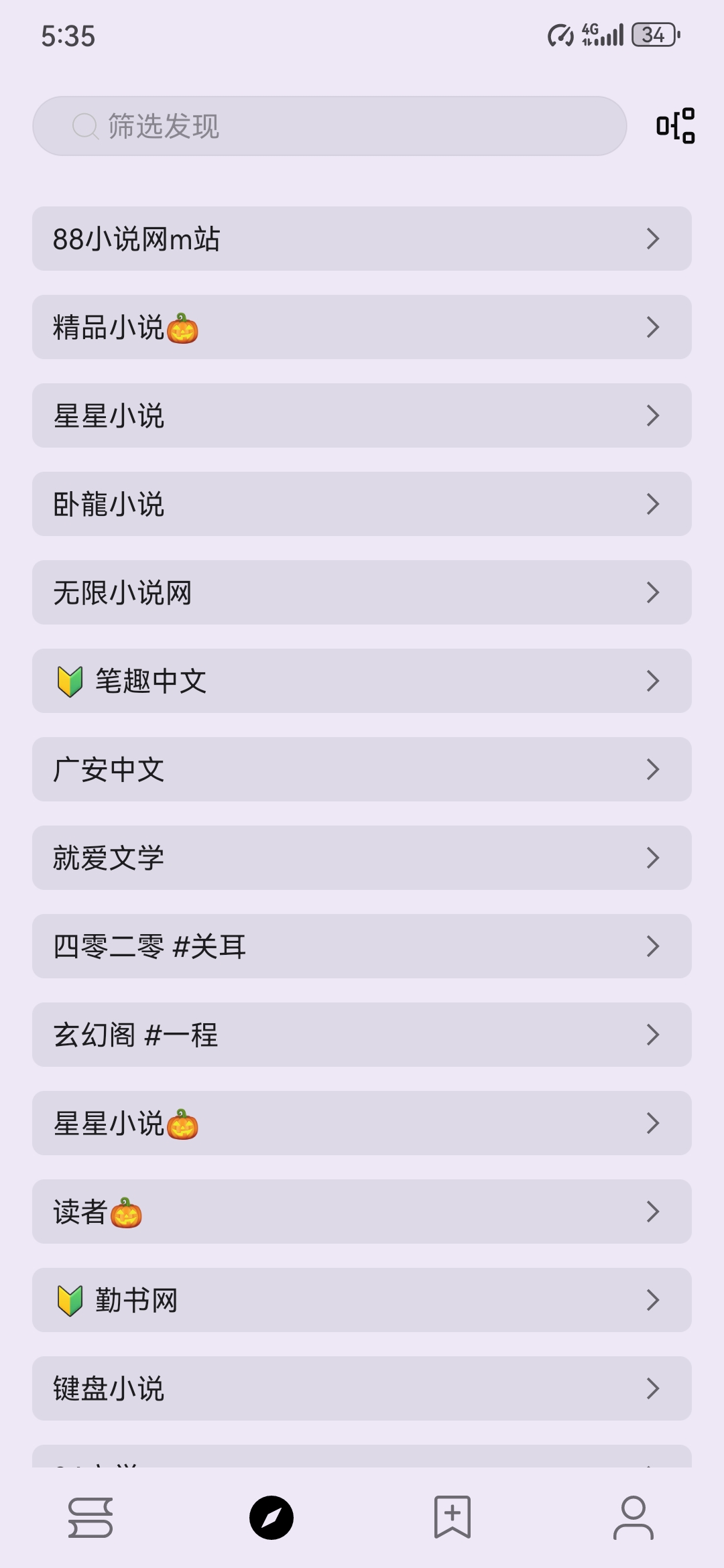Expand the 勤书网 source
This screenshot has height=1568, width=724.
(x=362, y=1300)
